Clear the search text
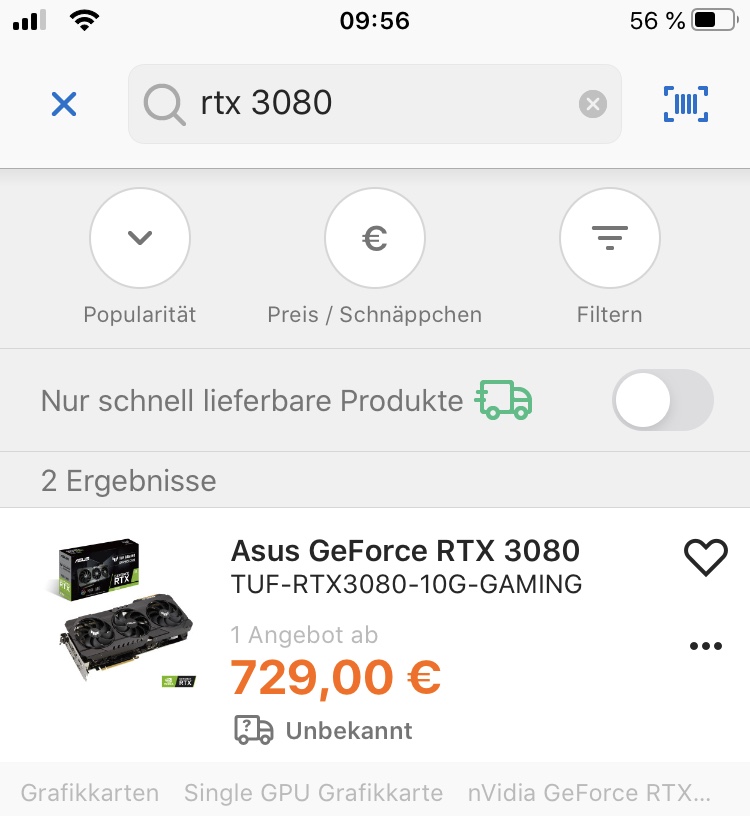The height and width of the screenshot is (816, 750). [593, 104]
